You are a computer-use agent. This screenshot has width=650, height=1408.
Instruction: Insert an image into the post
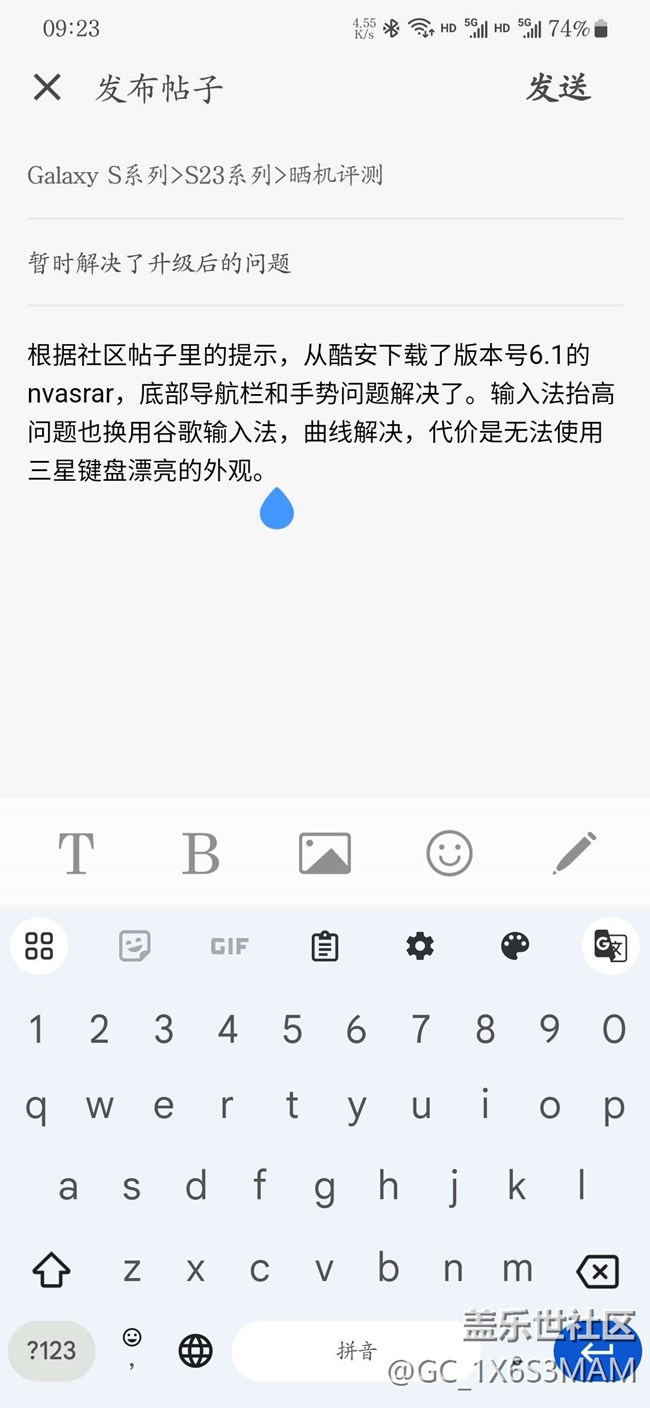(x=325, y=853)
